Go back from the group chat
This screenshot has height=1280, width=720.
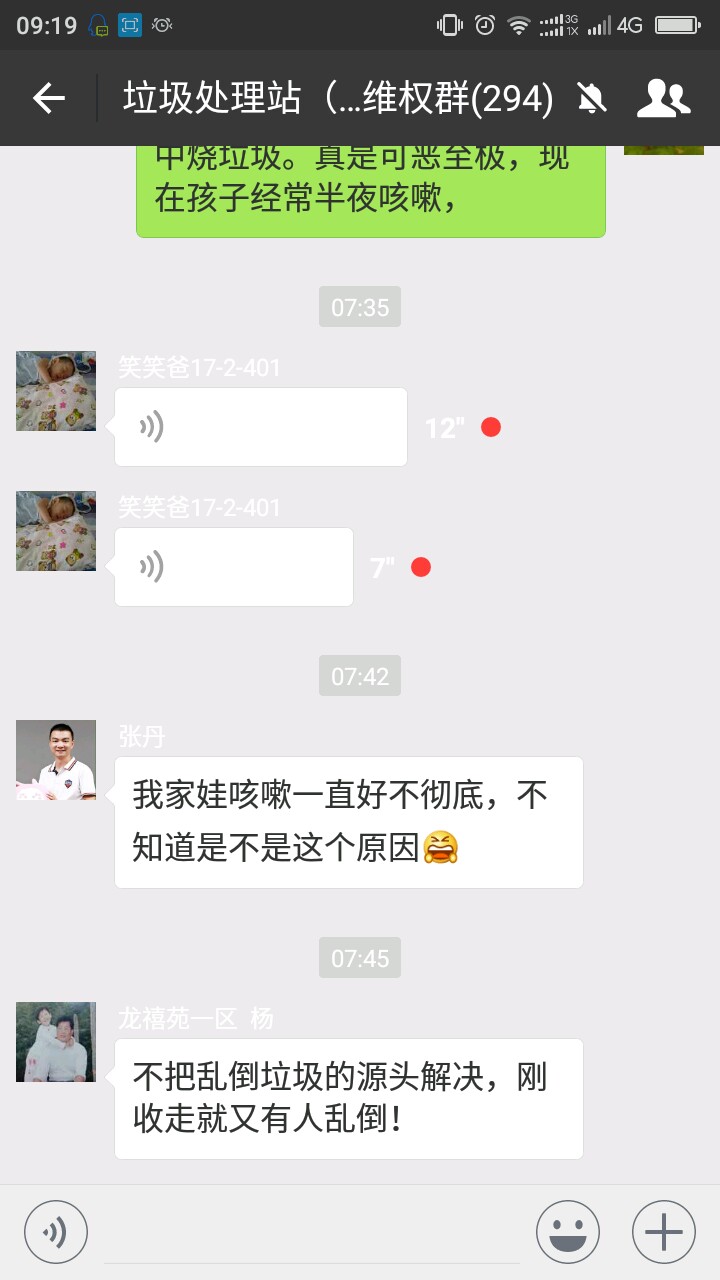coord(49,98)
